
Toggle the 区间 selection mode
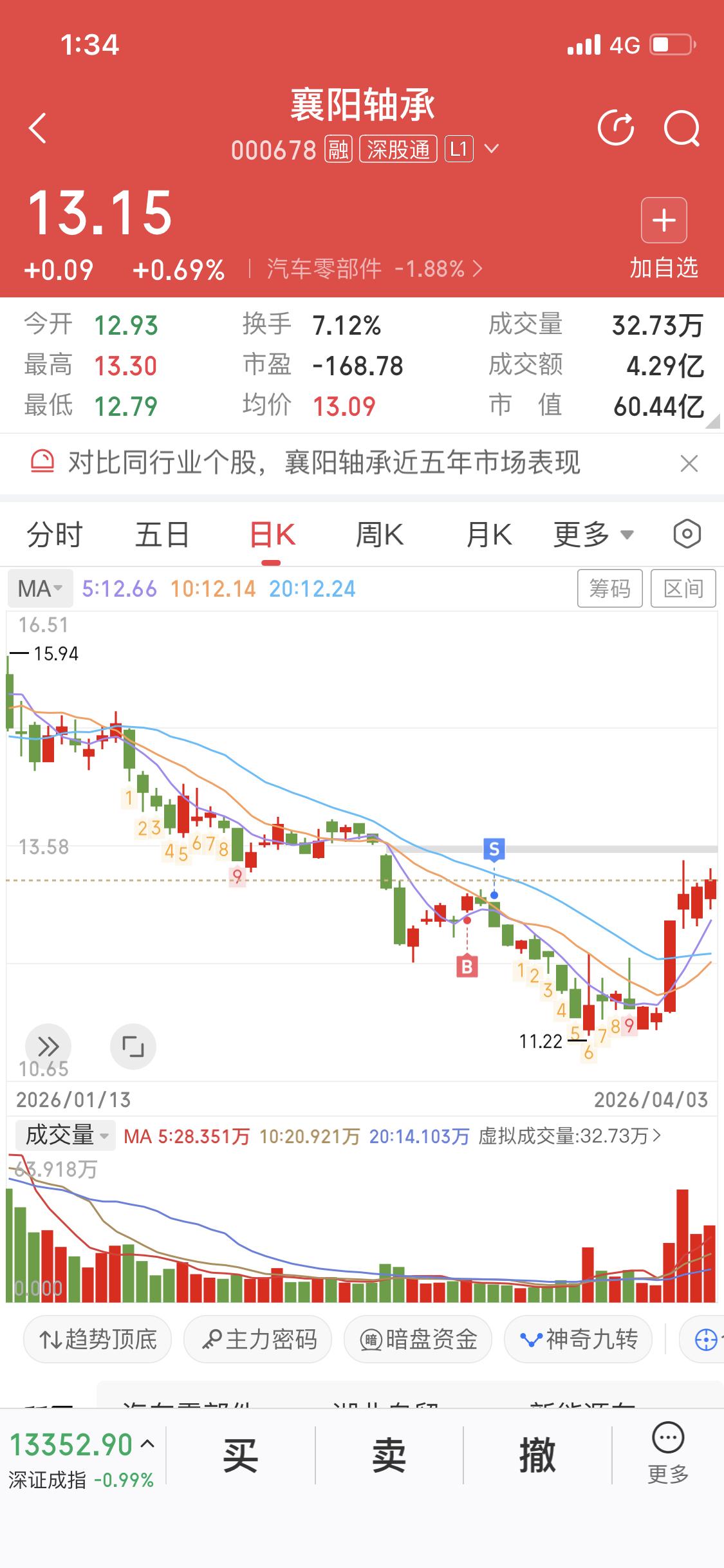683,588
